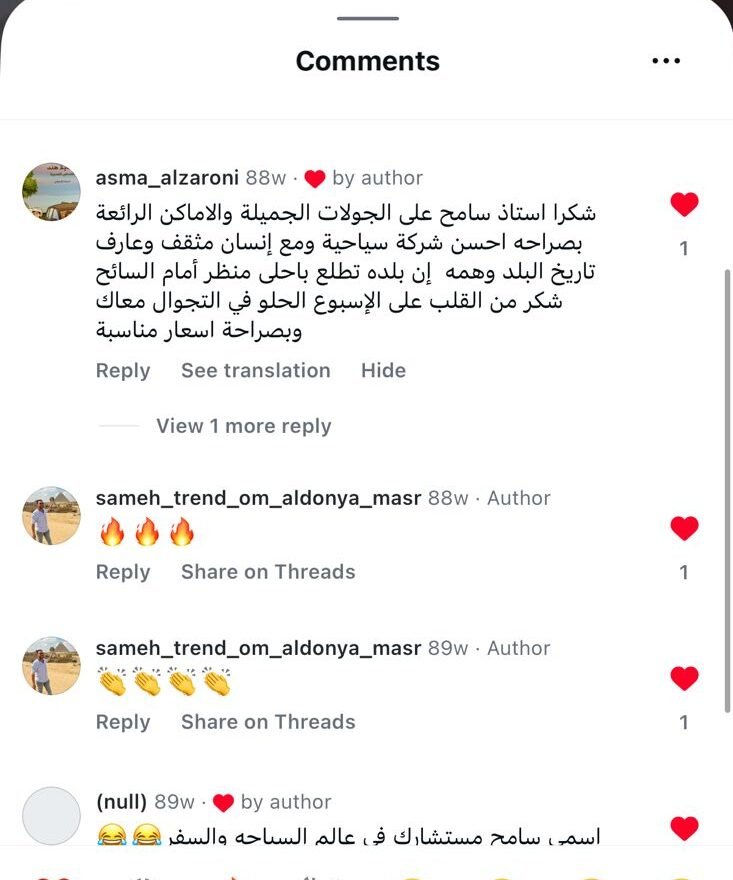Reply to asma_alzaroni's comment

coord(123,370)
